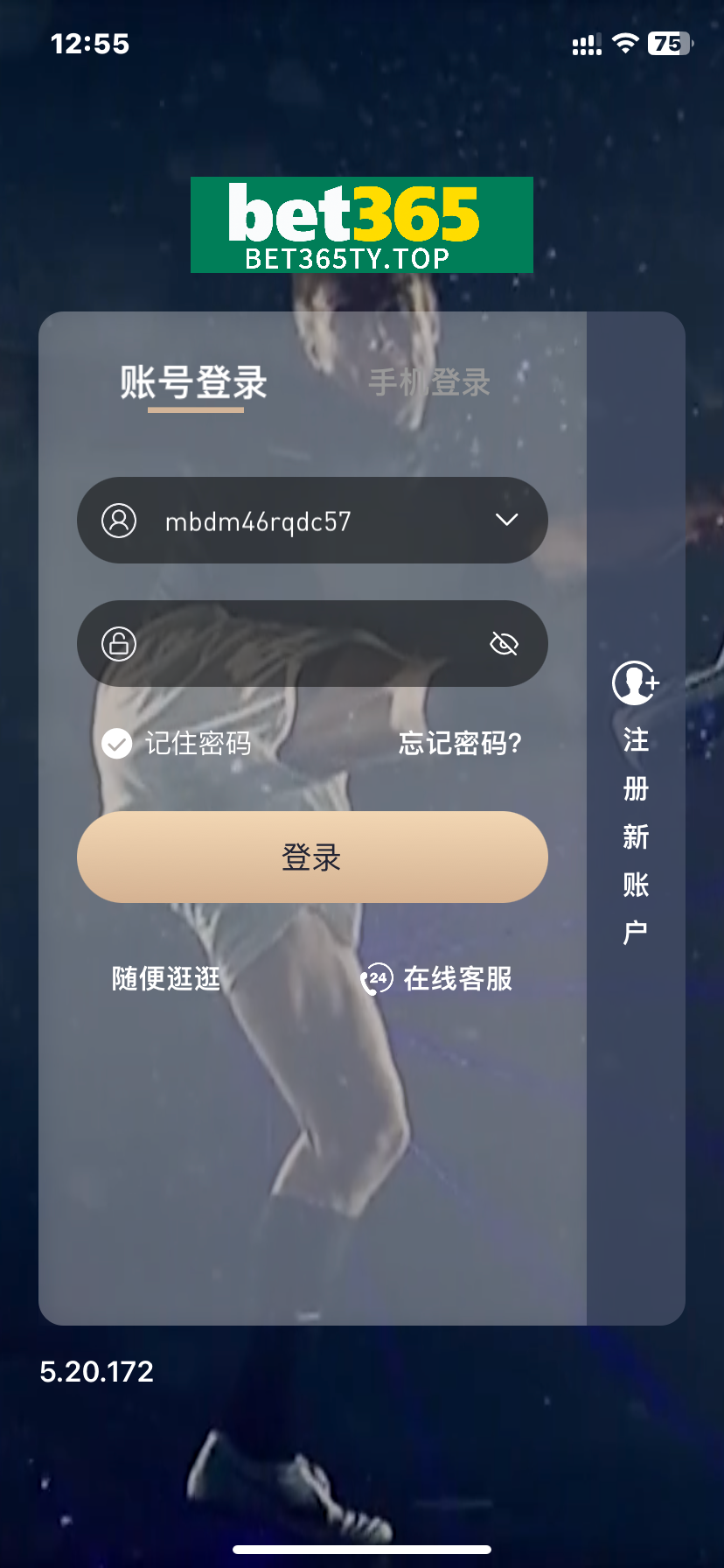Contact 在线客服 support

(x=437, y=978)
